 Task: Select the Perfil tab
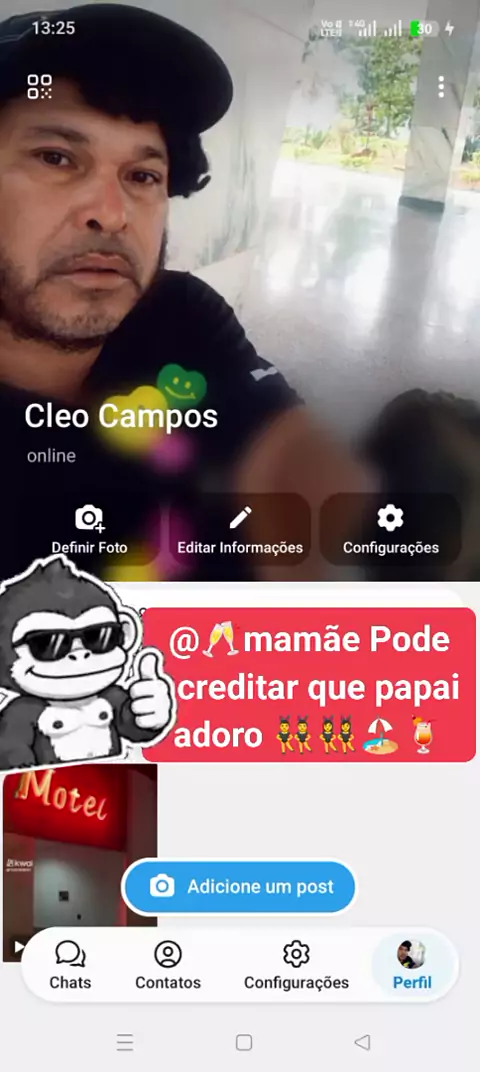[412, 965]
